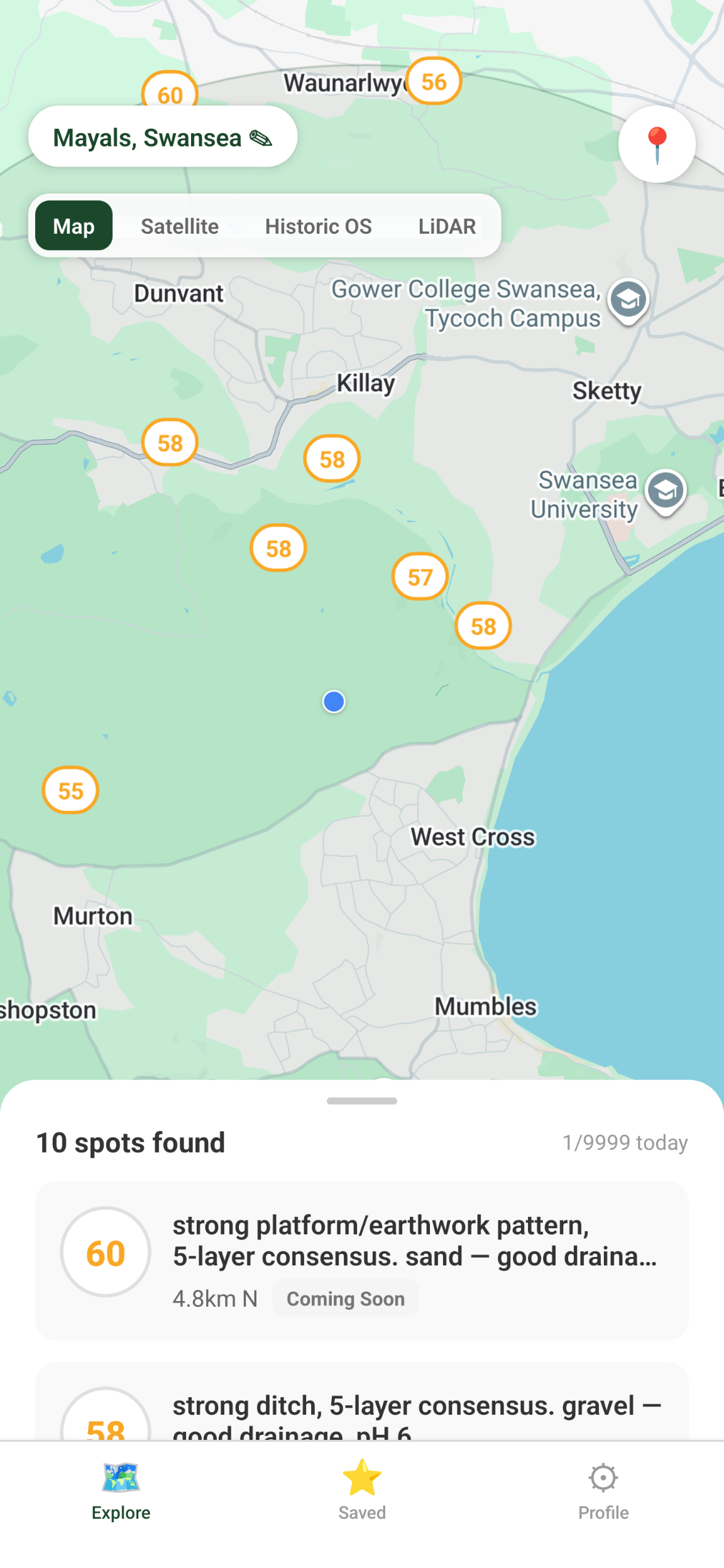Tap the Gower College Swansea campus icon
This screenshot has height=1568, width=724.
(x=628, y=301)
